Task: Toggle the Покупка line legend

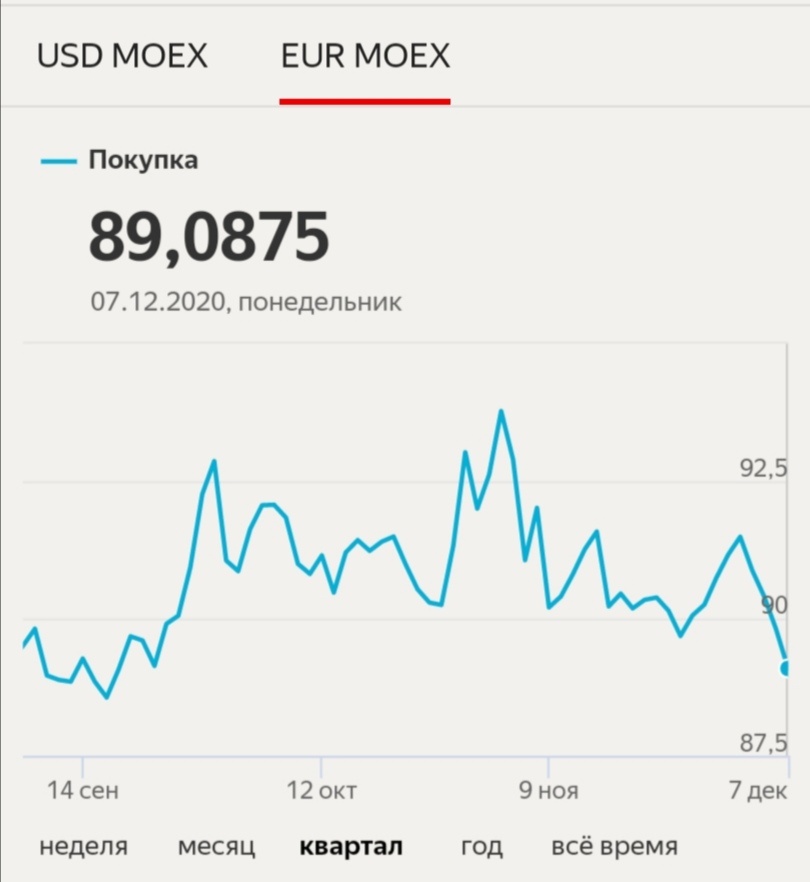Action: 142,159
